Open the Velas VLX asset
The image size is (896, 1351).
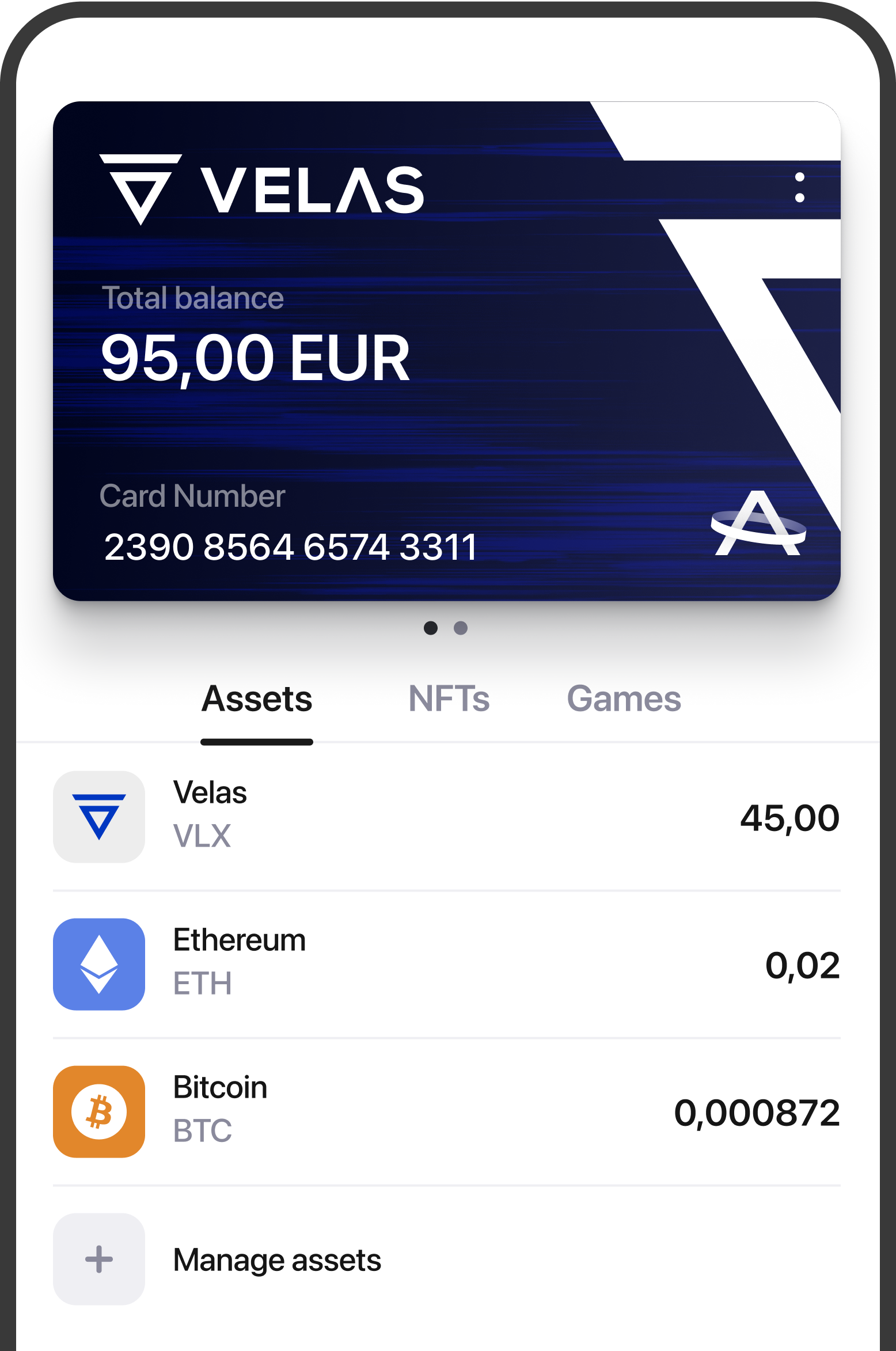446,817
